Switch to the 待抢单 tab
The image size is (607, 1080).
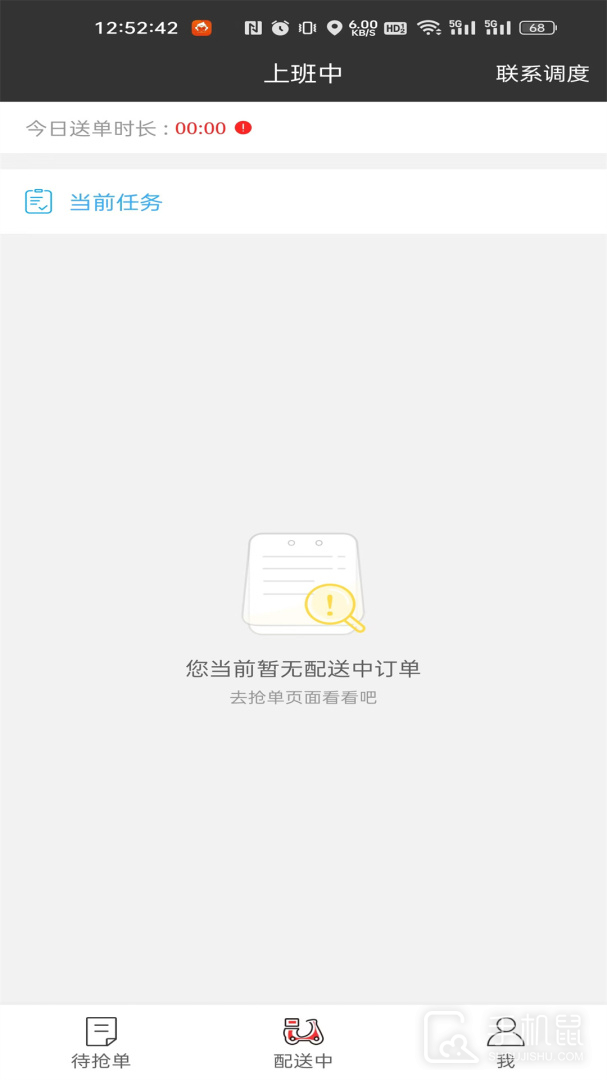click(101, 1042)
